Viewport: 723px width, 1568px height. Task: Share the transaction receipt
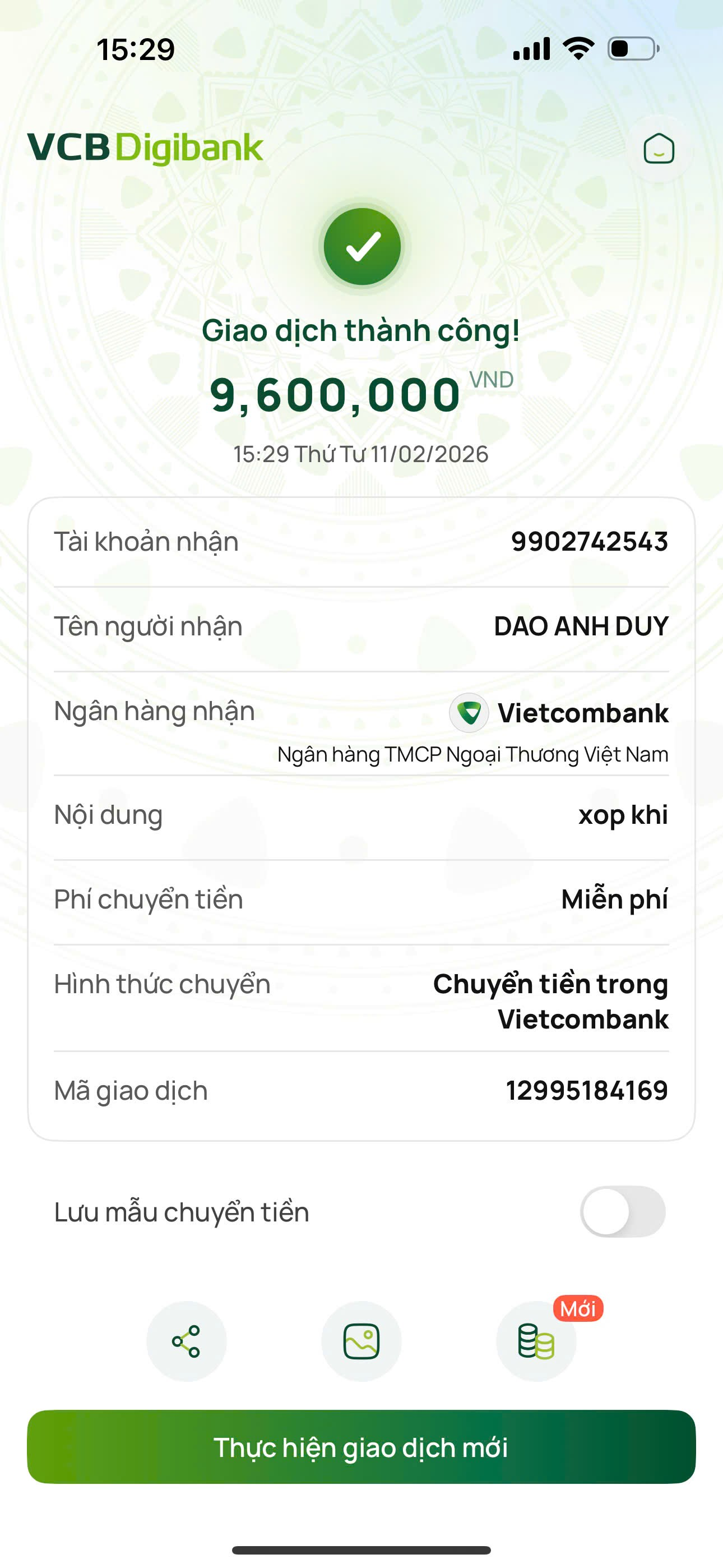186,1341
